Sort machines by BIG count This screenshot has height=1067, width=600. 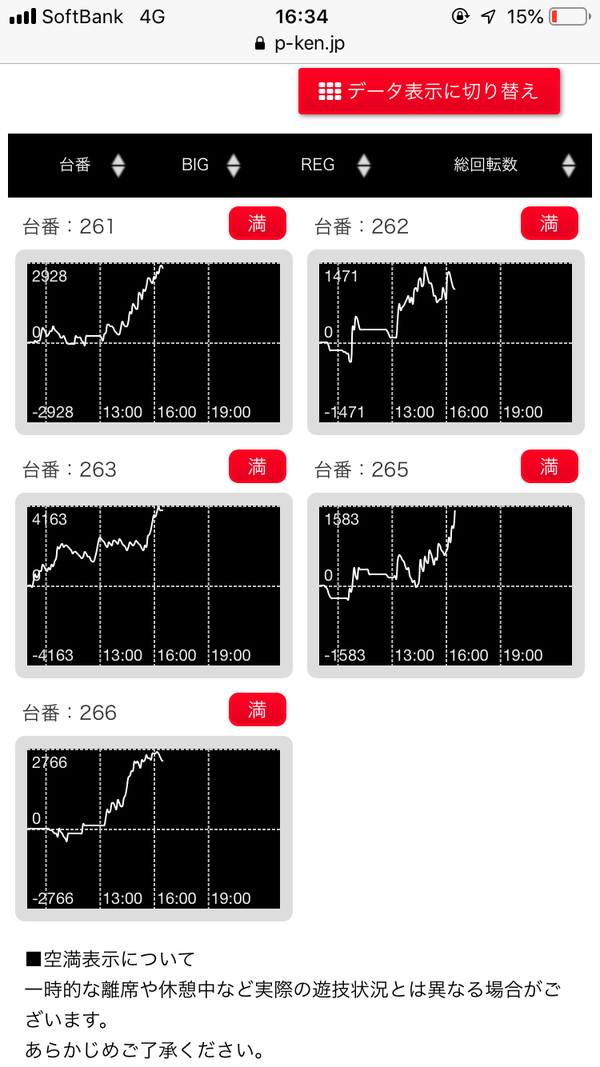tap(212, 165)
